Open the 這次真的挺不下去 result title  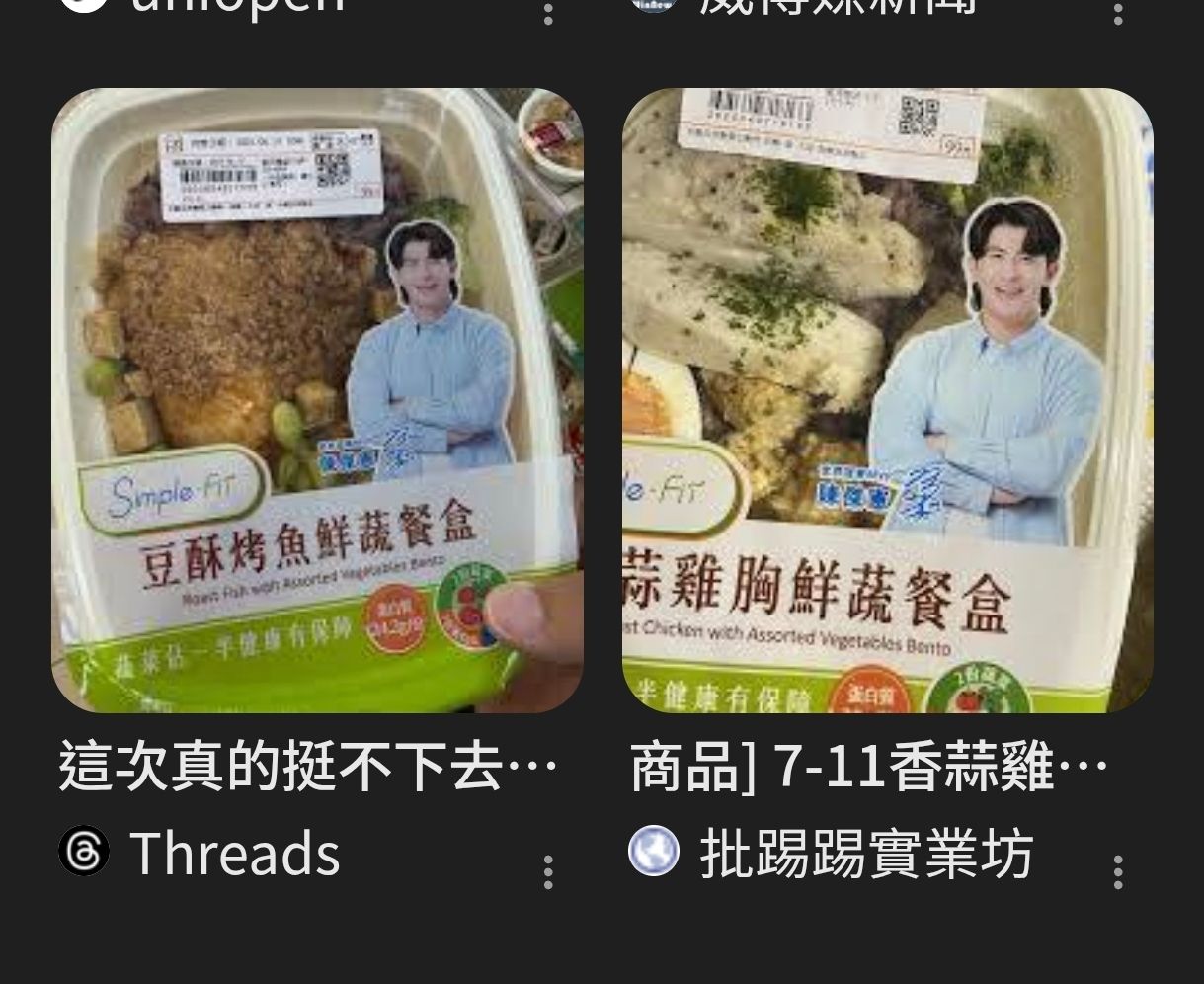coord(307,768)
